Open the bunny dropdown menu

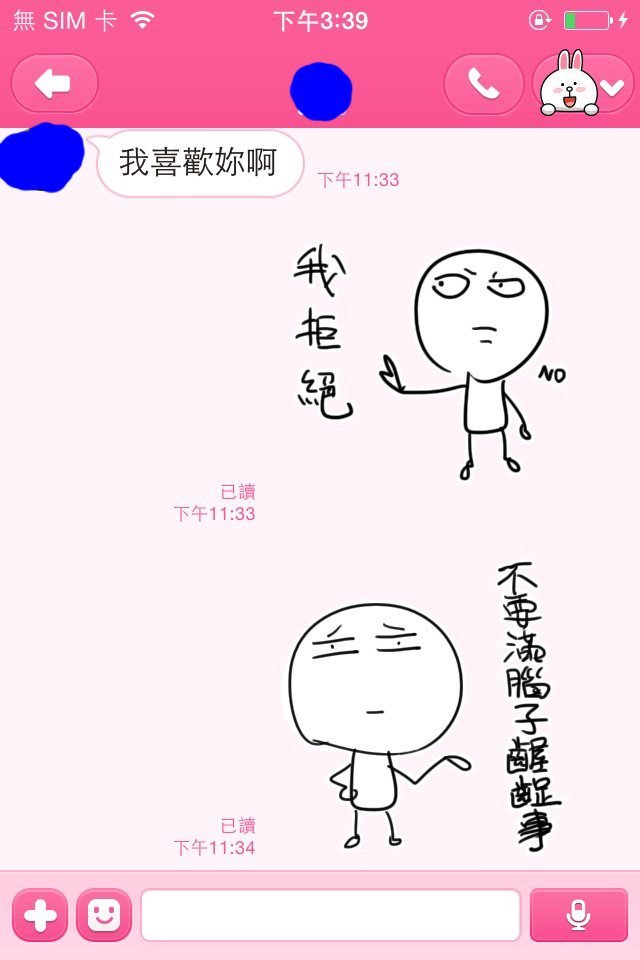tap(584, 86)
